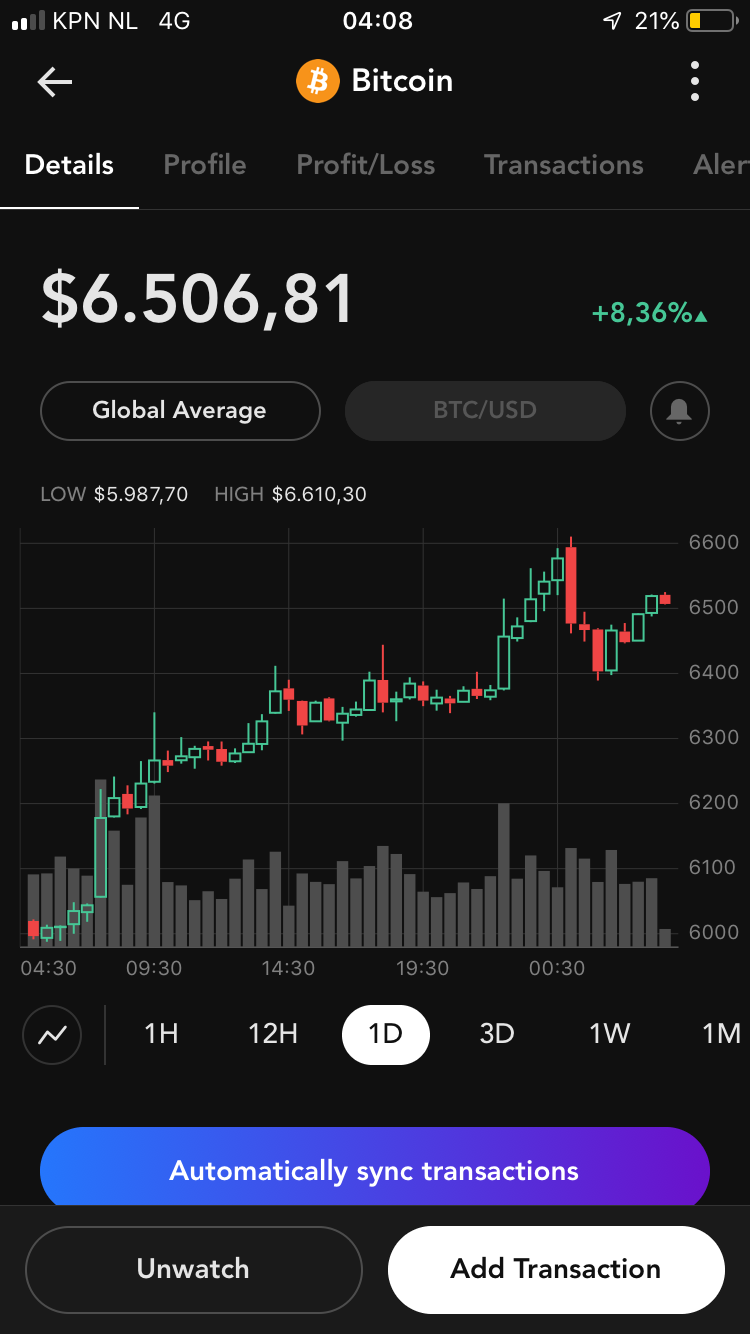Select the Details tab
The image size is (750, 1334).
70,165
